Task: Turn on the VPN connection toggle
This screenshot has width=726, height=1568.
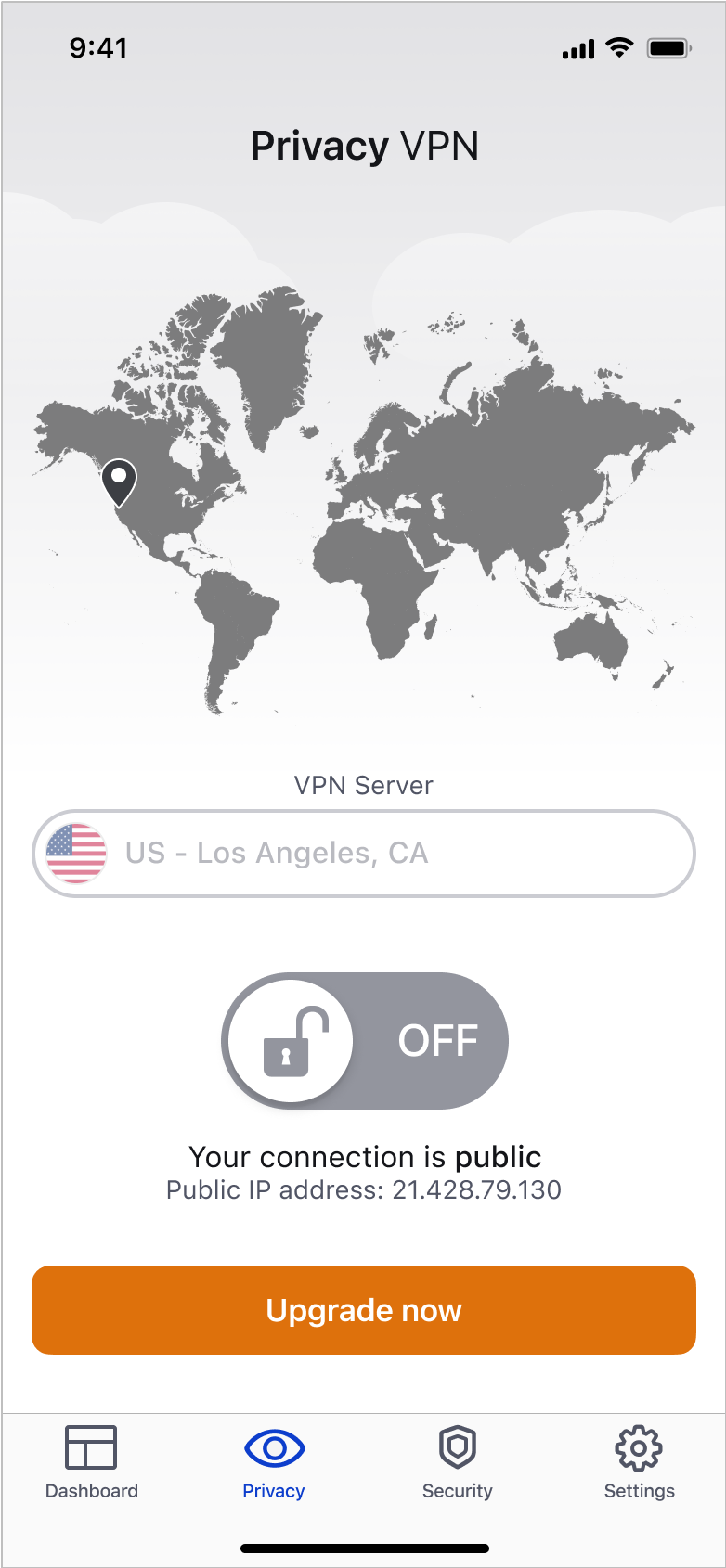Action: [x=364, y=1040]
